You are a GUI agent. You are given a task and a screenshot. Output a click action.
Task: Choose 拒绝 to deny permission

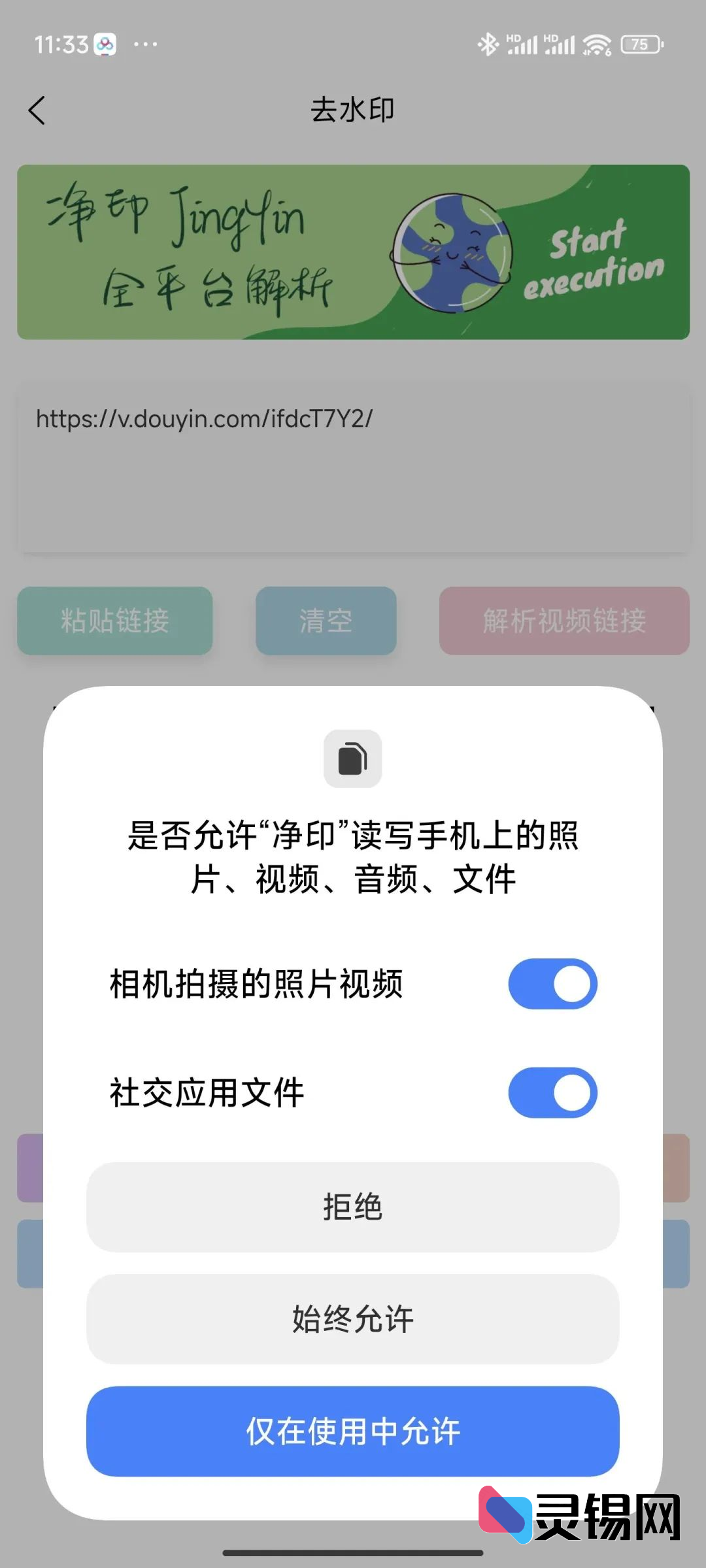click(352, 1207)
